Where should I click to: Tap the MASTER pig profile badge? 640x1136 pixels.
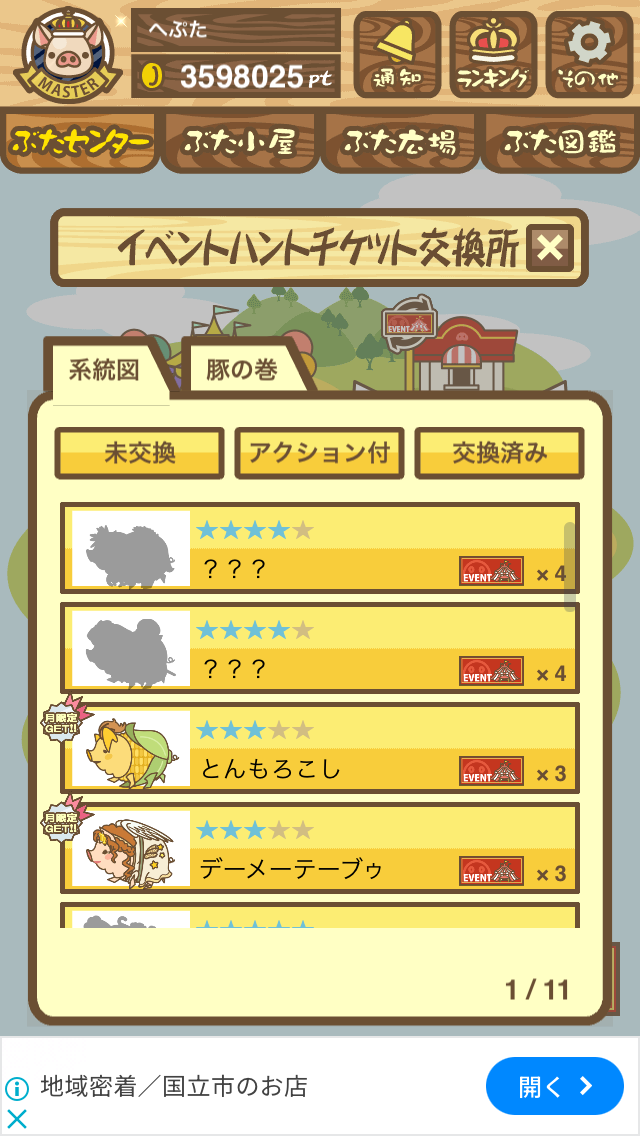pos(68,56)
